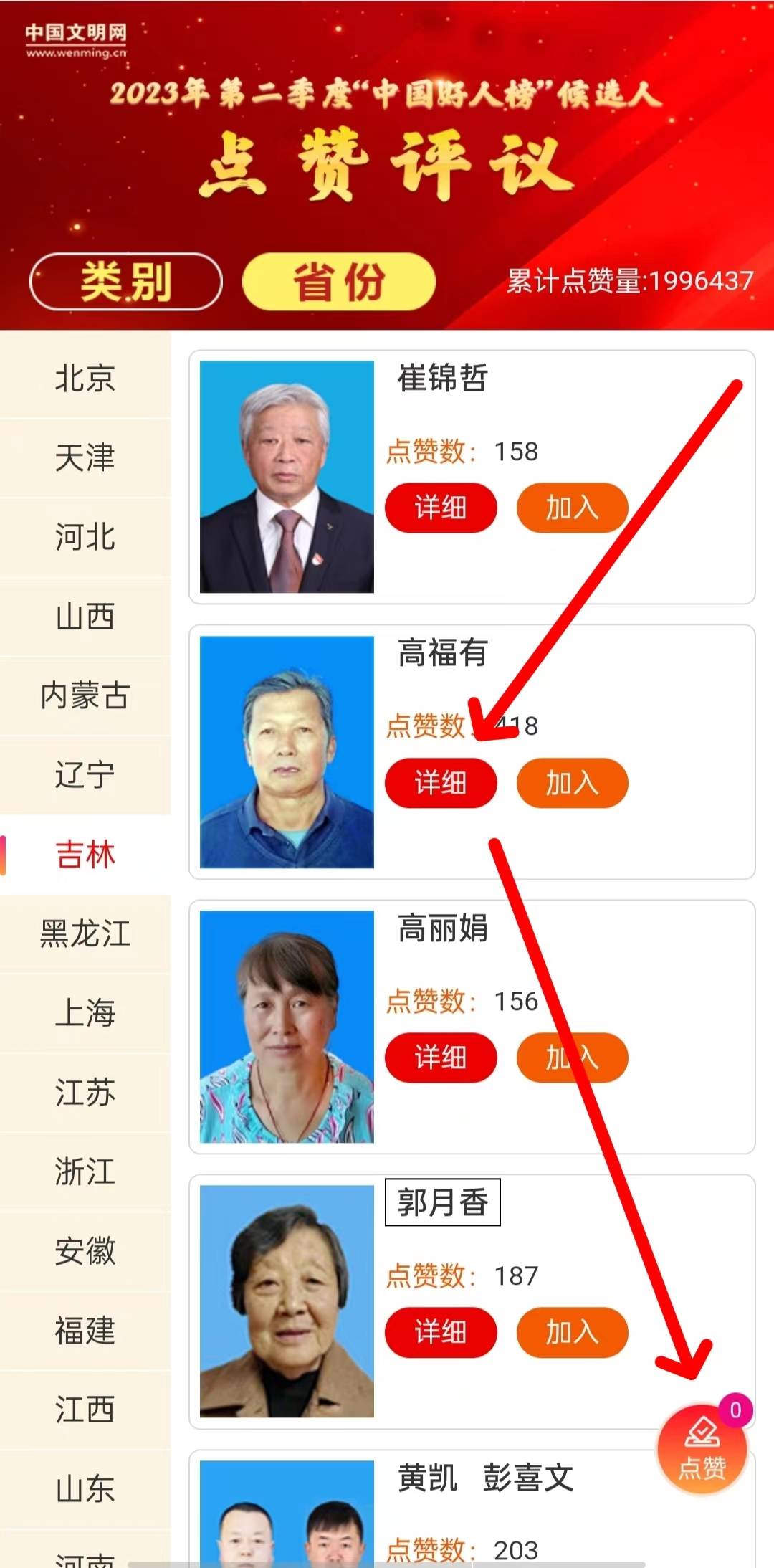Open 详细 for 高福有
Screen dimensions: 774x1568
click(x=441, y=783)
